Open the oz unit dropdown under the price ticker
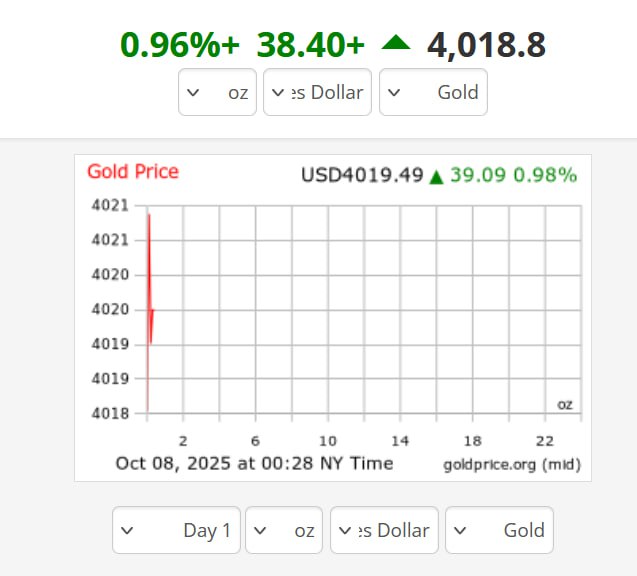 217,92
